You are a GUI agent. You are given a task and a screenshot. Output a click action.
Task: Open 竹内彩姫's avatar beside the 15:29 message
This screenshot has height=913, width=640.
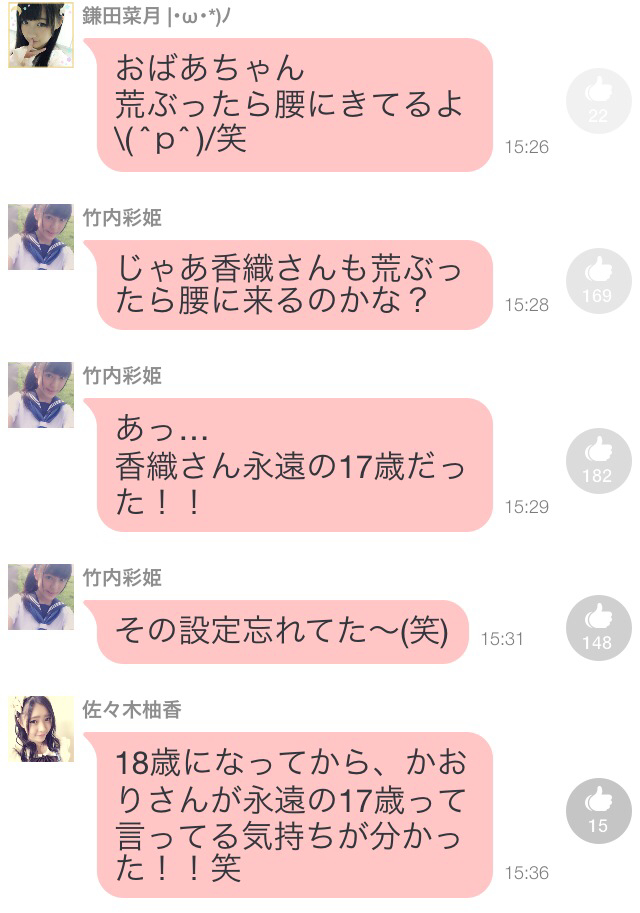click(x=40, y=395)
